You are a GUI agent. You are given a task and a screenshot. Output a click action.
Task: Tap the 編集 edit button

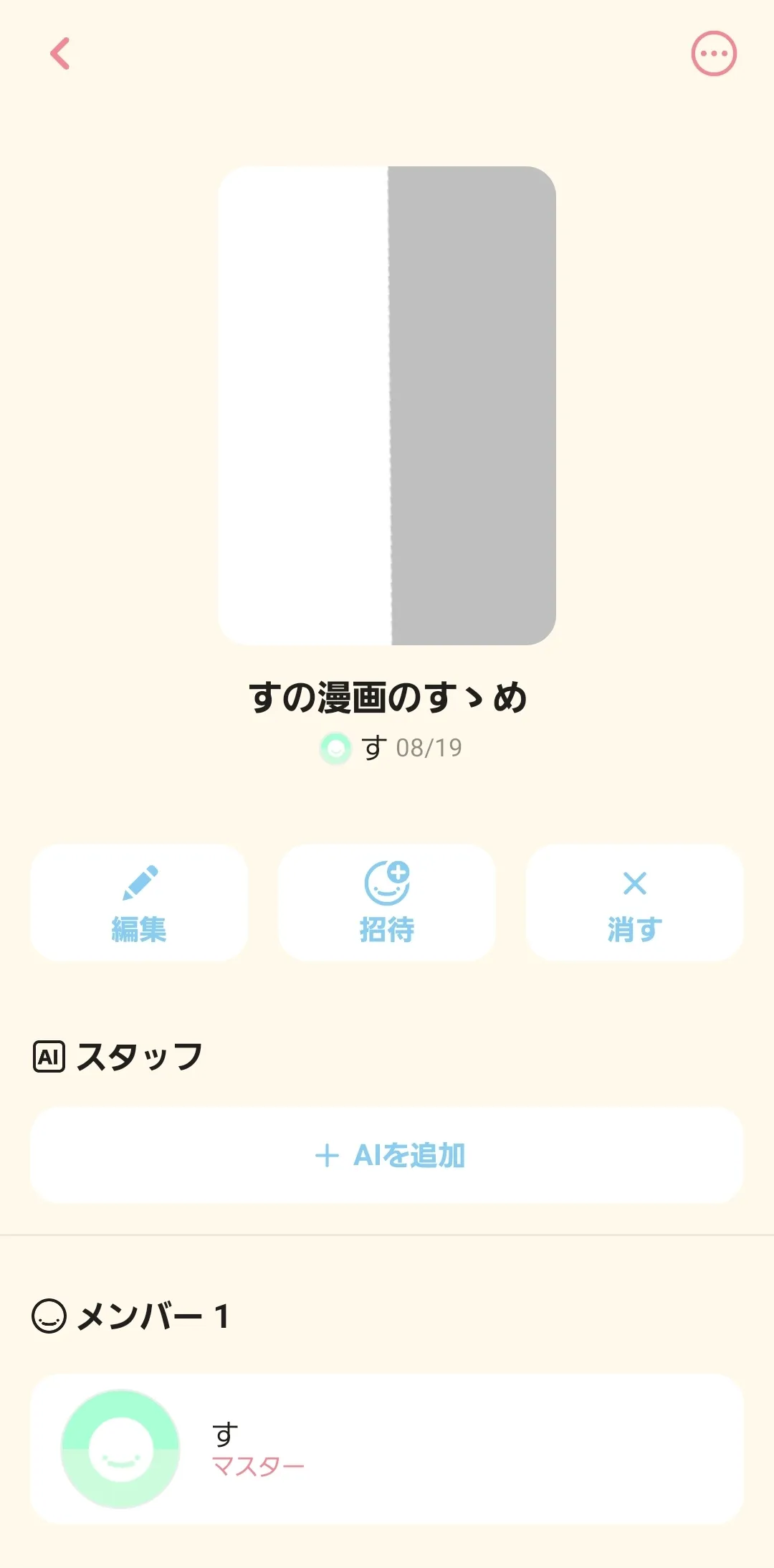click(139, 903)
